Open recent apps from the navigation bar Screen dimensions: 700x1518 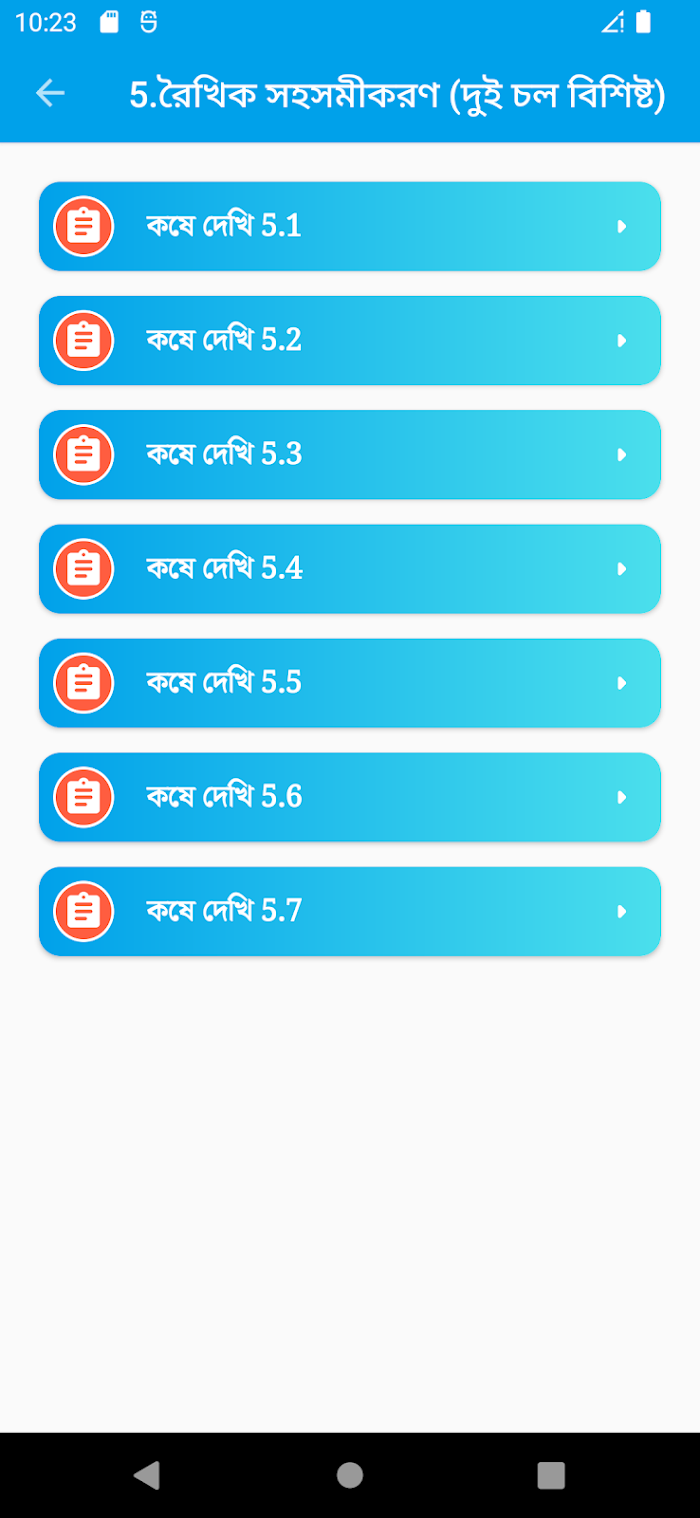551,1475
